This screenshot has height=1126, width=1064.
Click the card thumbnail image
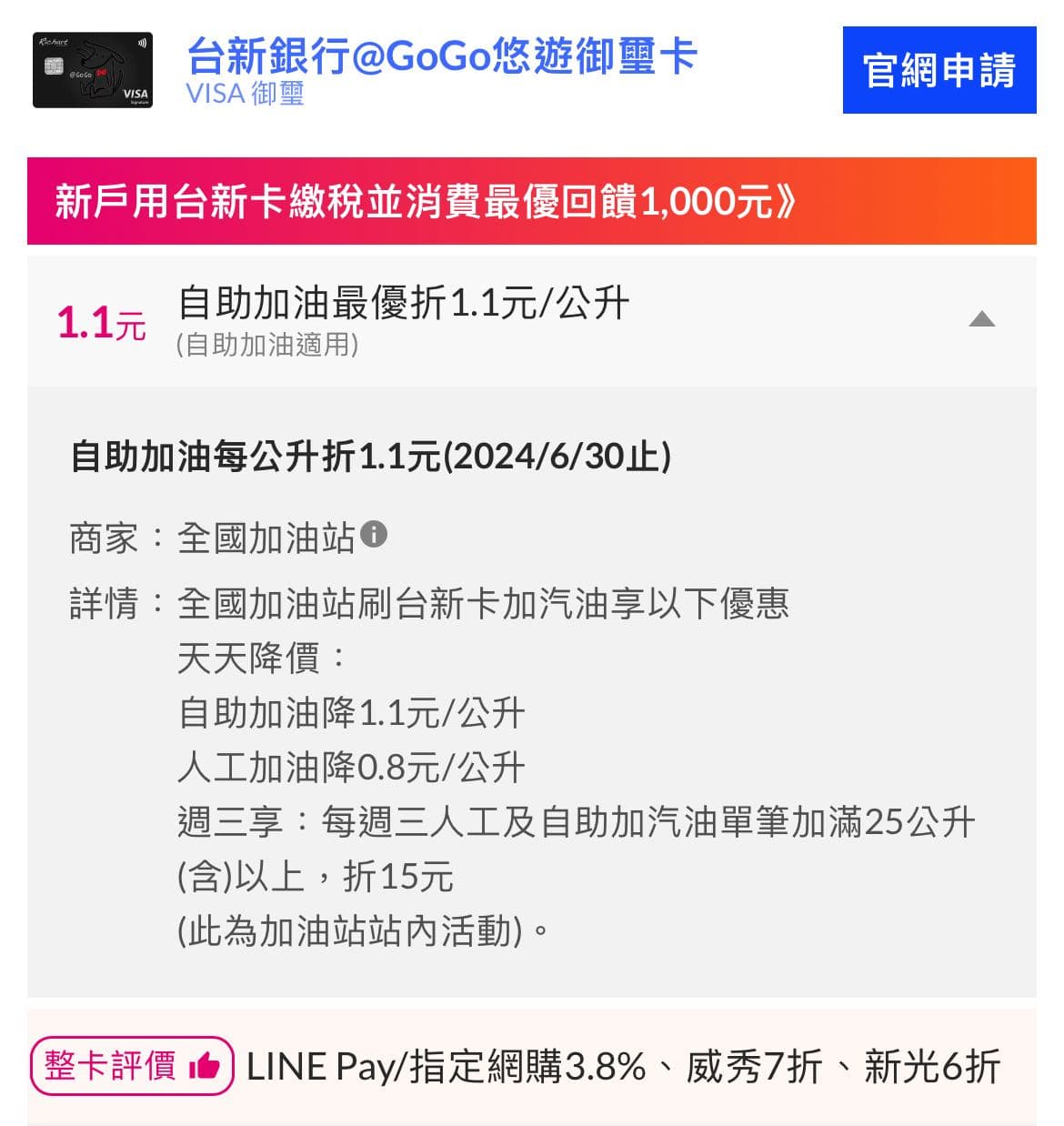pos(91,71)
